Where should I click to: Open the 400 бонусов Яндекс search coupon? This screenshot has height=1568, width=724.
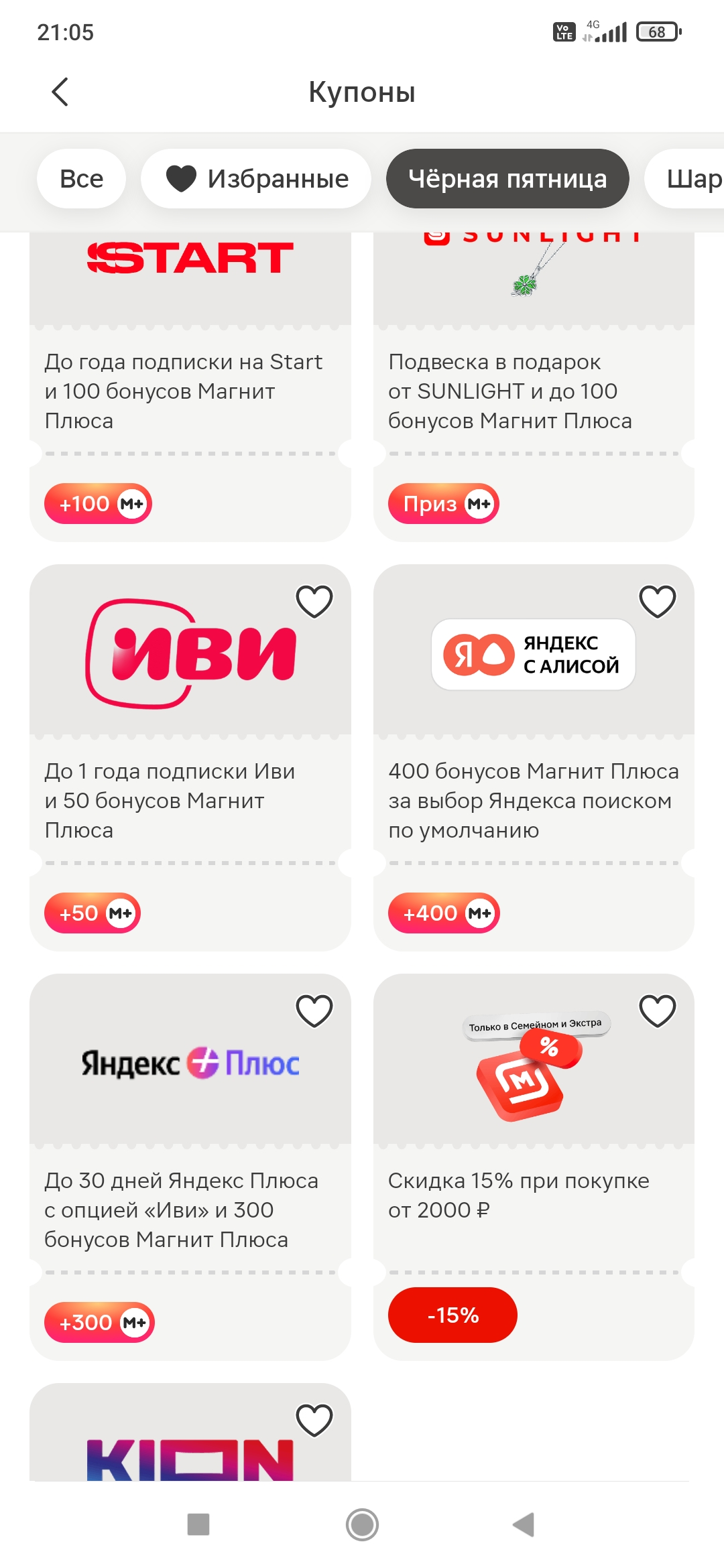click(534, 758)
